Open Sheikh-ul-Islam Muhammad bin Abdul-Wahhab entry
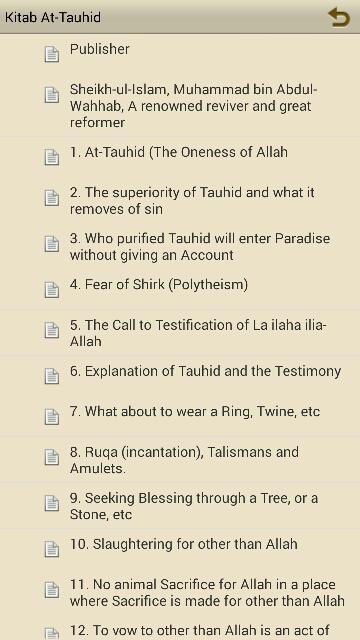 [180, 105]
